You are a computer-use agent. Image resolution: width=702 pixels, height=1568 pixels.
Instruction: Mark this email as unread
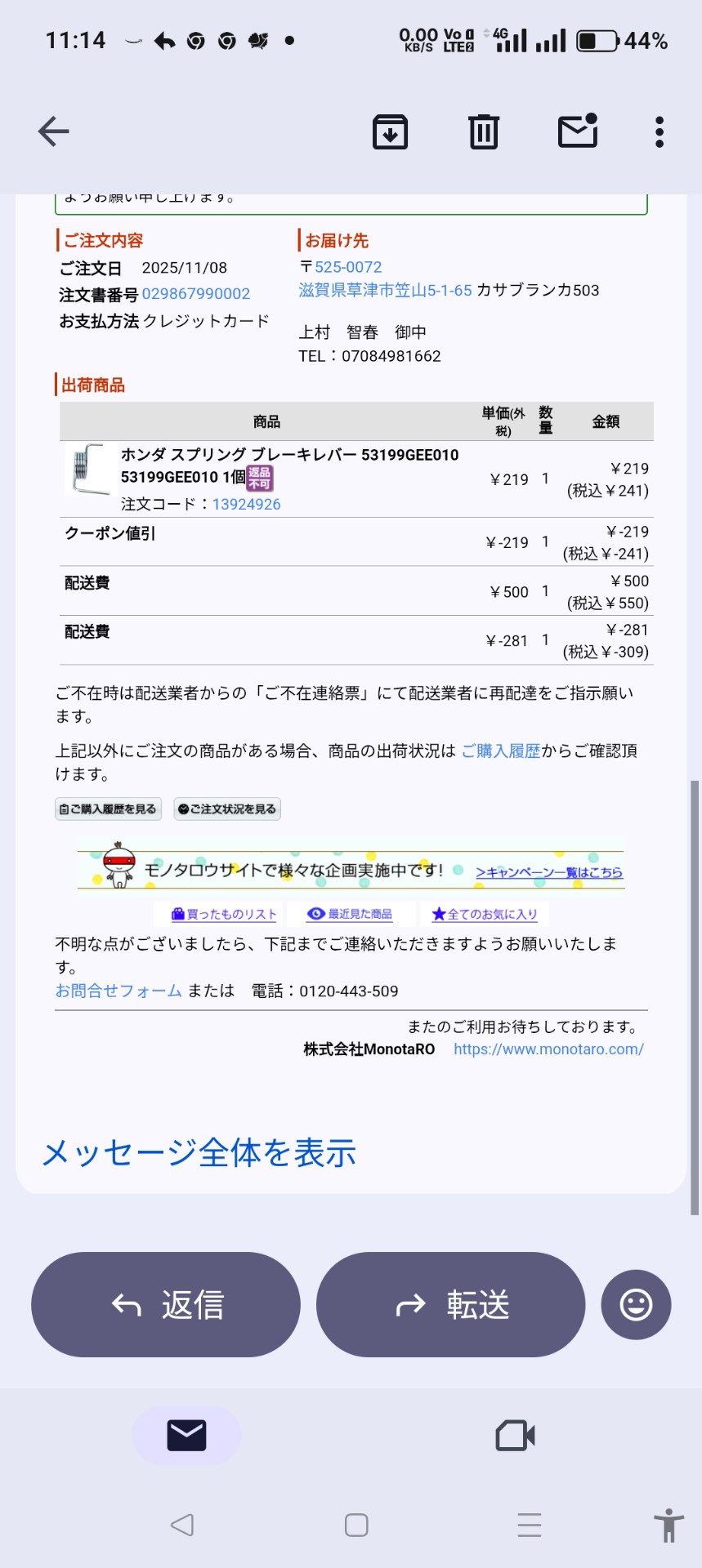tap(578, 131)
